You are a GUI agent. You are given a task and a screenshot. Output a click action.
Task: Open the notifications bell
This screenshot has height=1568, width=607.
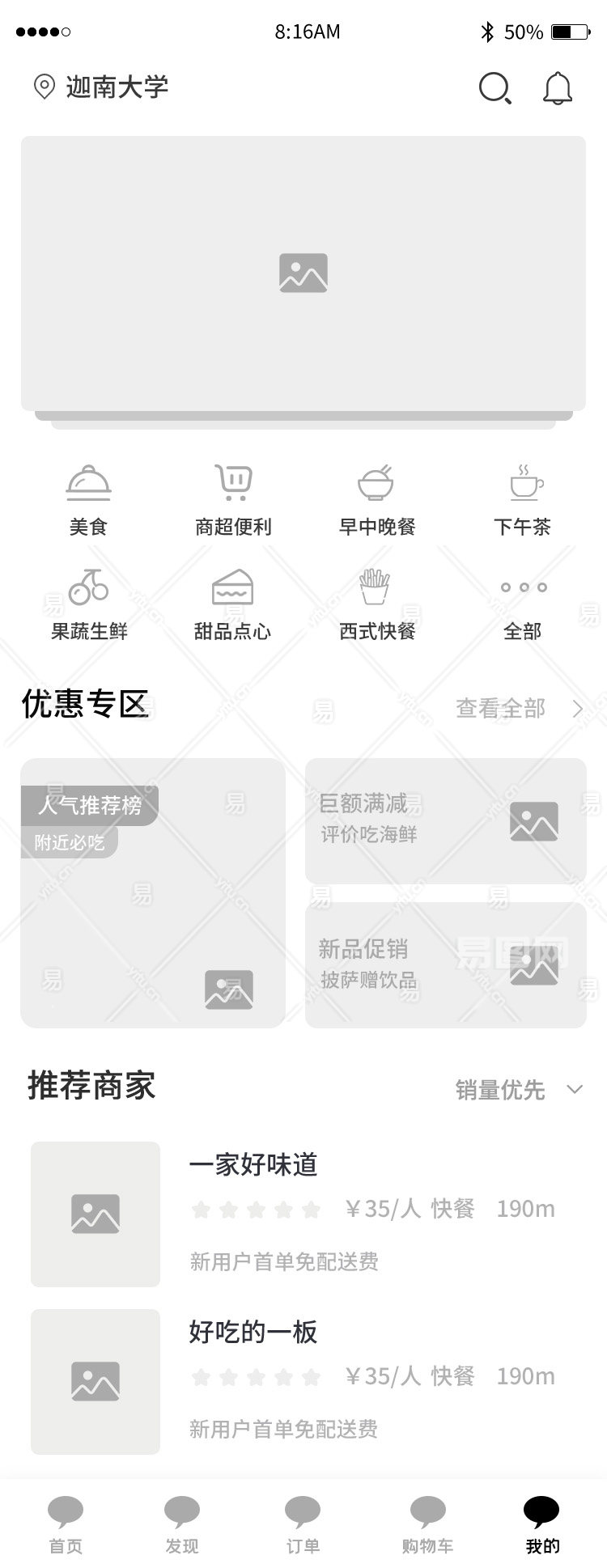(x=557, y=88)
